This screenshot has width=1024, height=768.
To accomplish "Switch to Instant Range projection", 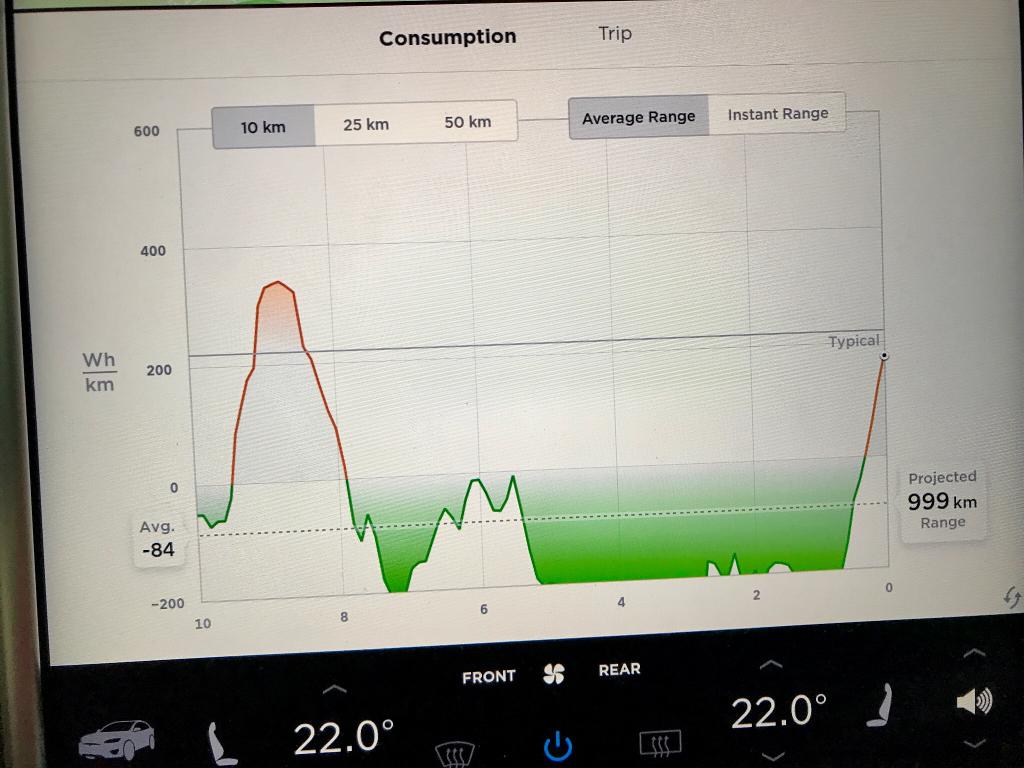I will pyautogui.click(x=777, y=114).
